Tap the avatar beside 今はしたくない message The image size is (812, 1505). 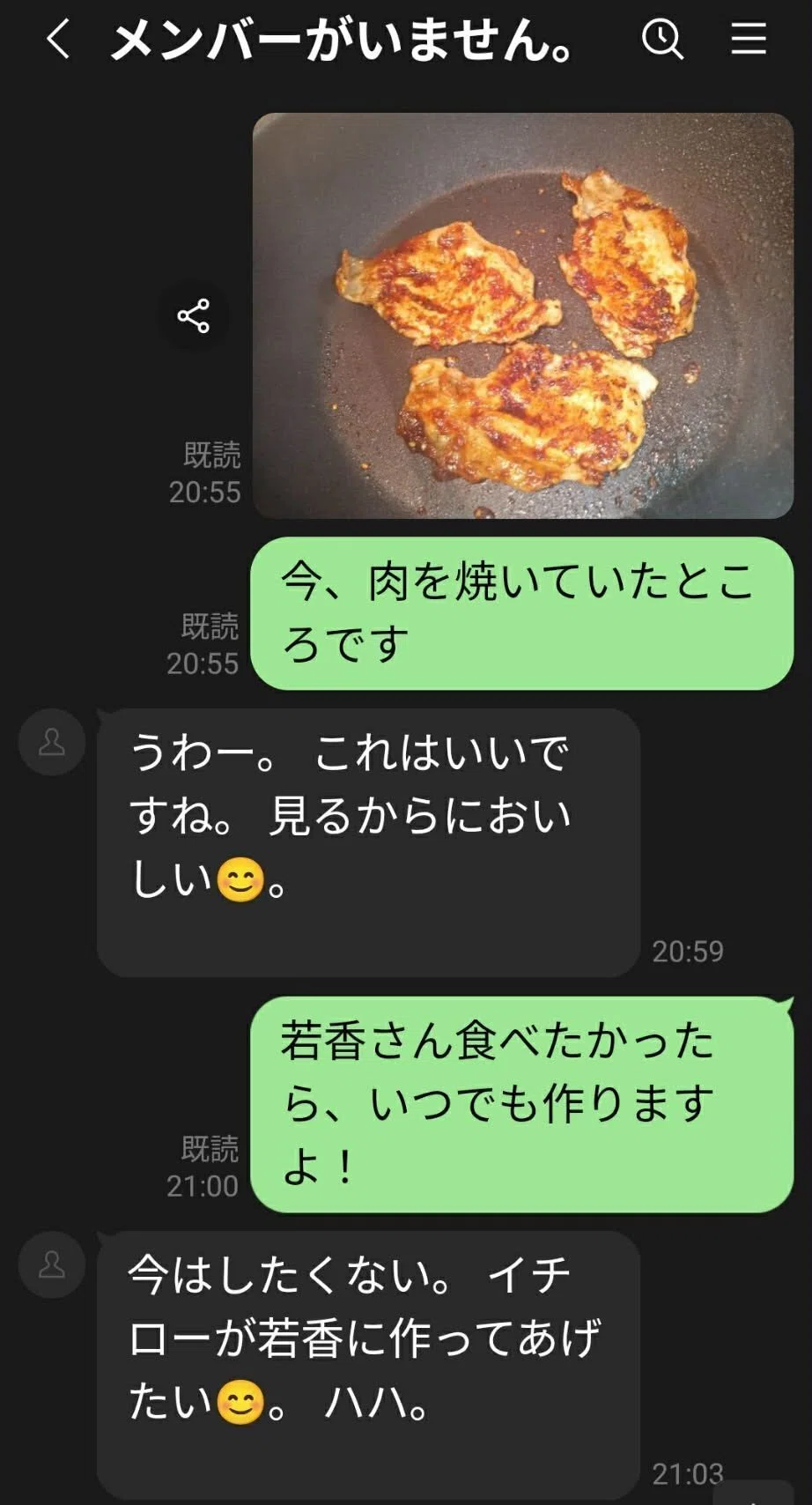[52, 1264]
